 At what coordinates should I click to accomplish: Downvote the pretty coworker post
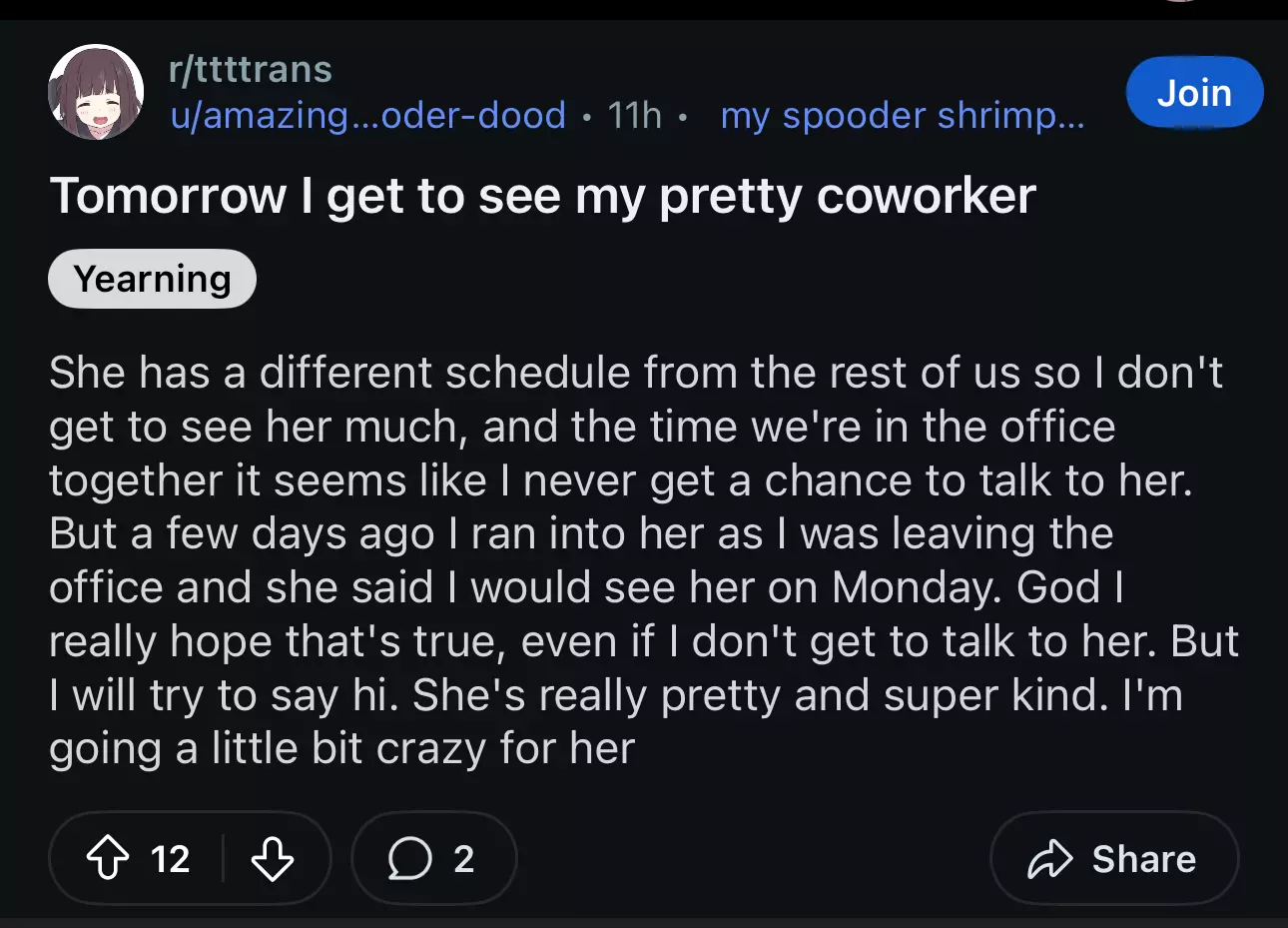(x=272, y=858)
